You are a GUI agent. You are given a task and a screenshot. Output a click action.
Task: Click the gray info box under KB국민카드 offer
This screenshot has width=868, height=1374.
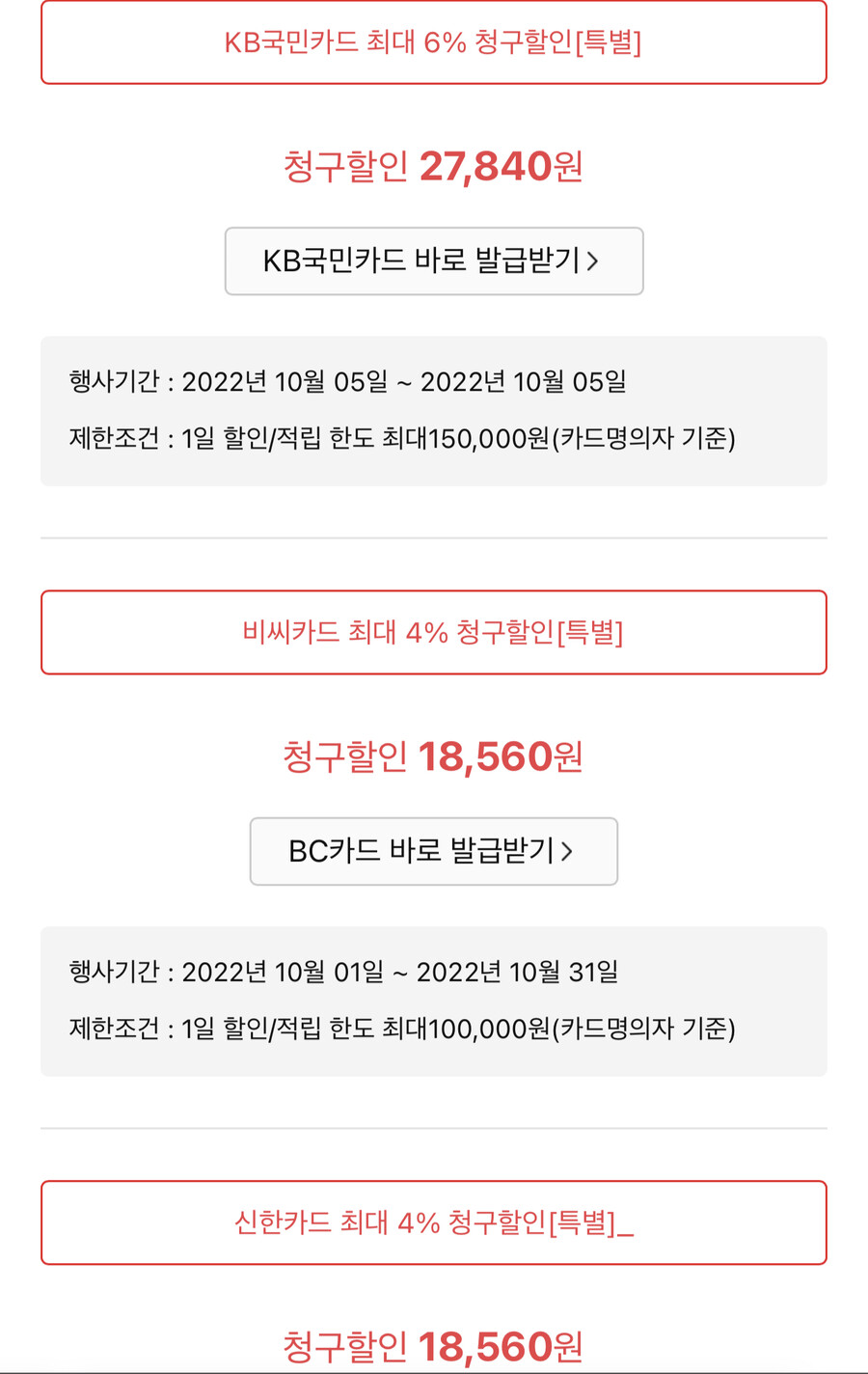(x=433, y=410)
